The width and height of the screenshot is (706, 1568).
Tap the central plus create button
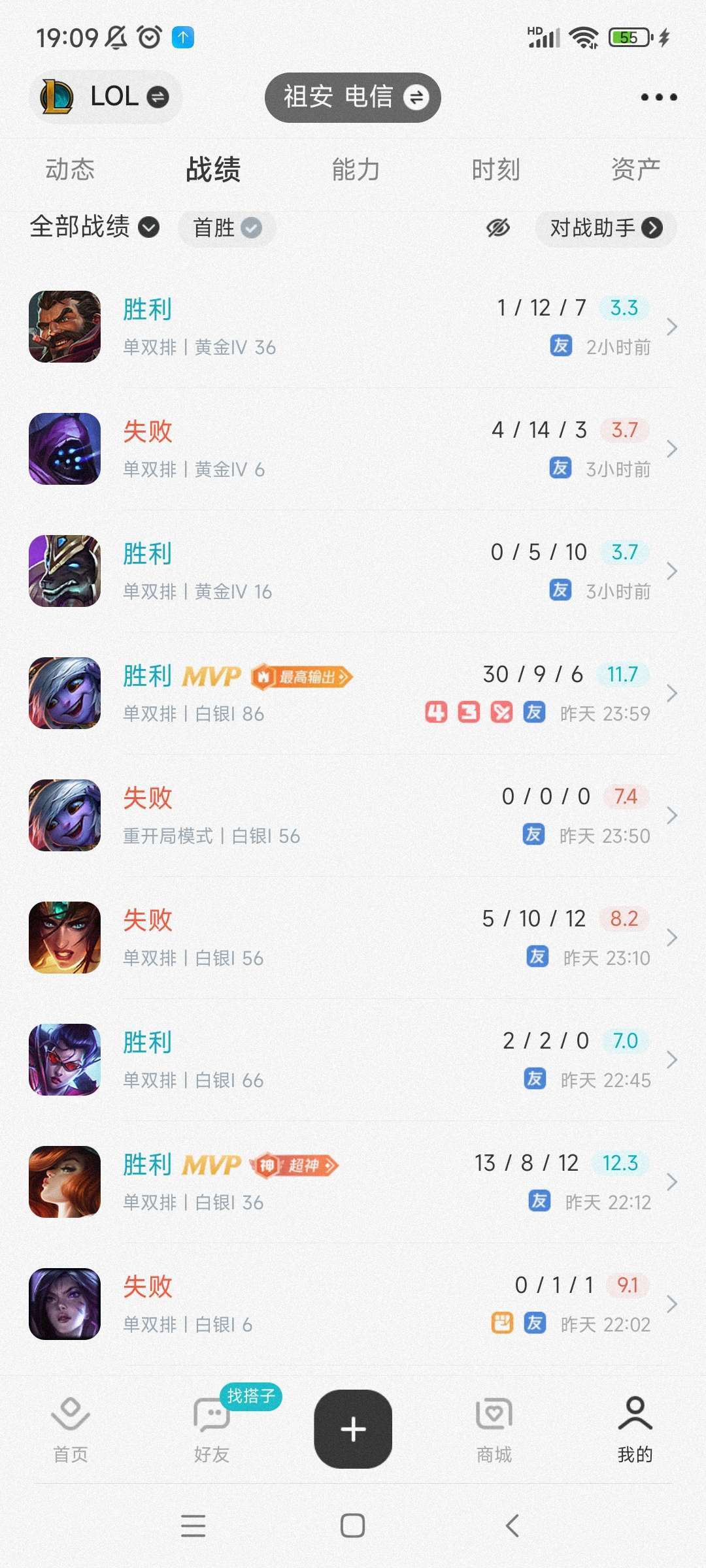(x=353, y=1429)
